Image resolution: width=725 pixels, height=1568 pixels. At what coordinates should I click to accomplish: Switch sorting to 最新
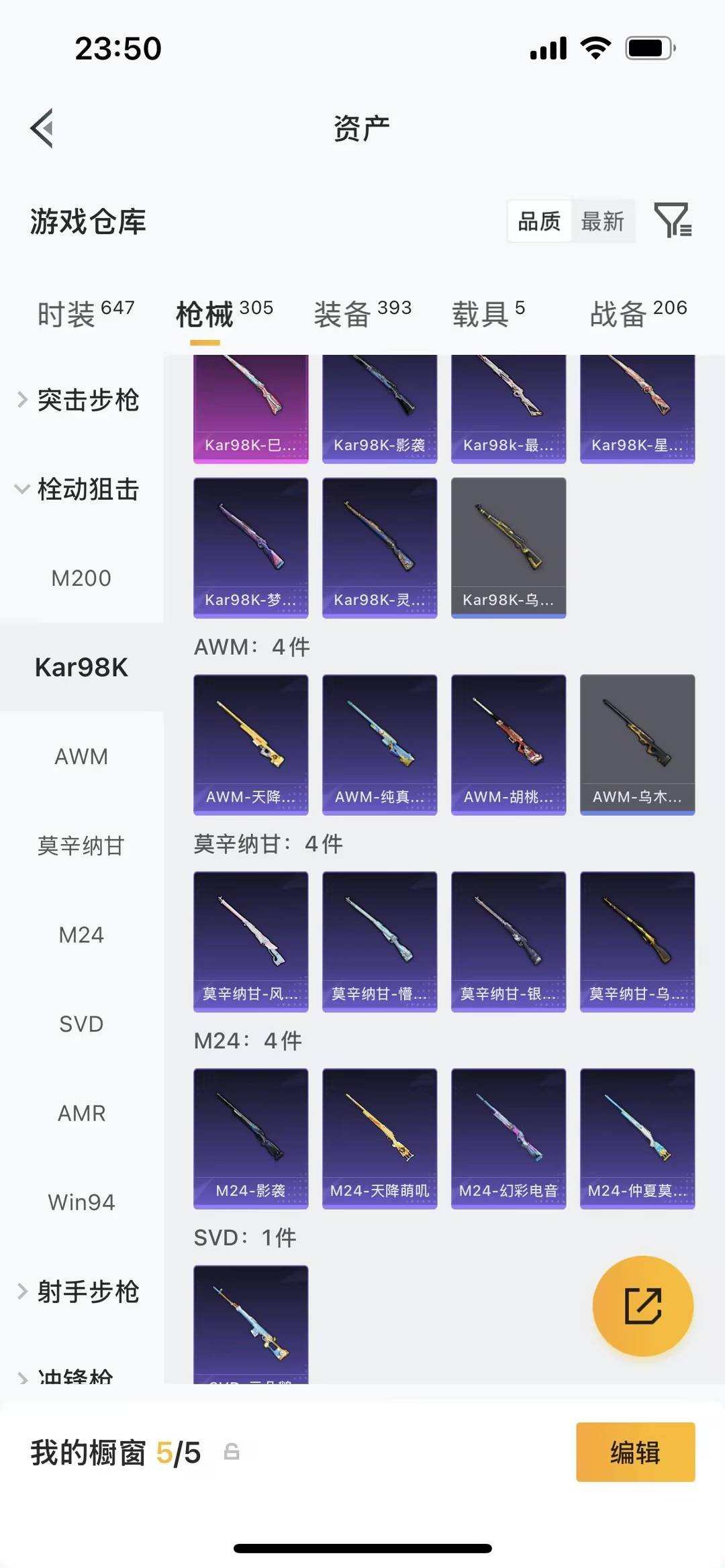[x=603, y=221]
